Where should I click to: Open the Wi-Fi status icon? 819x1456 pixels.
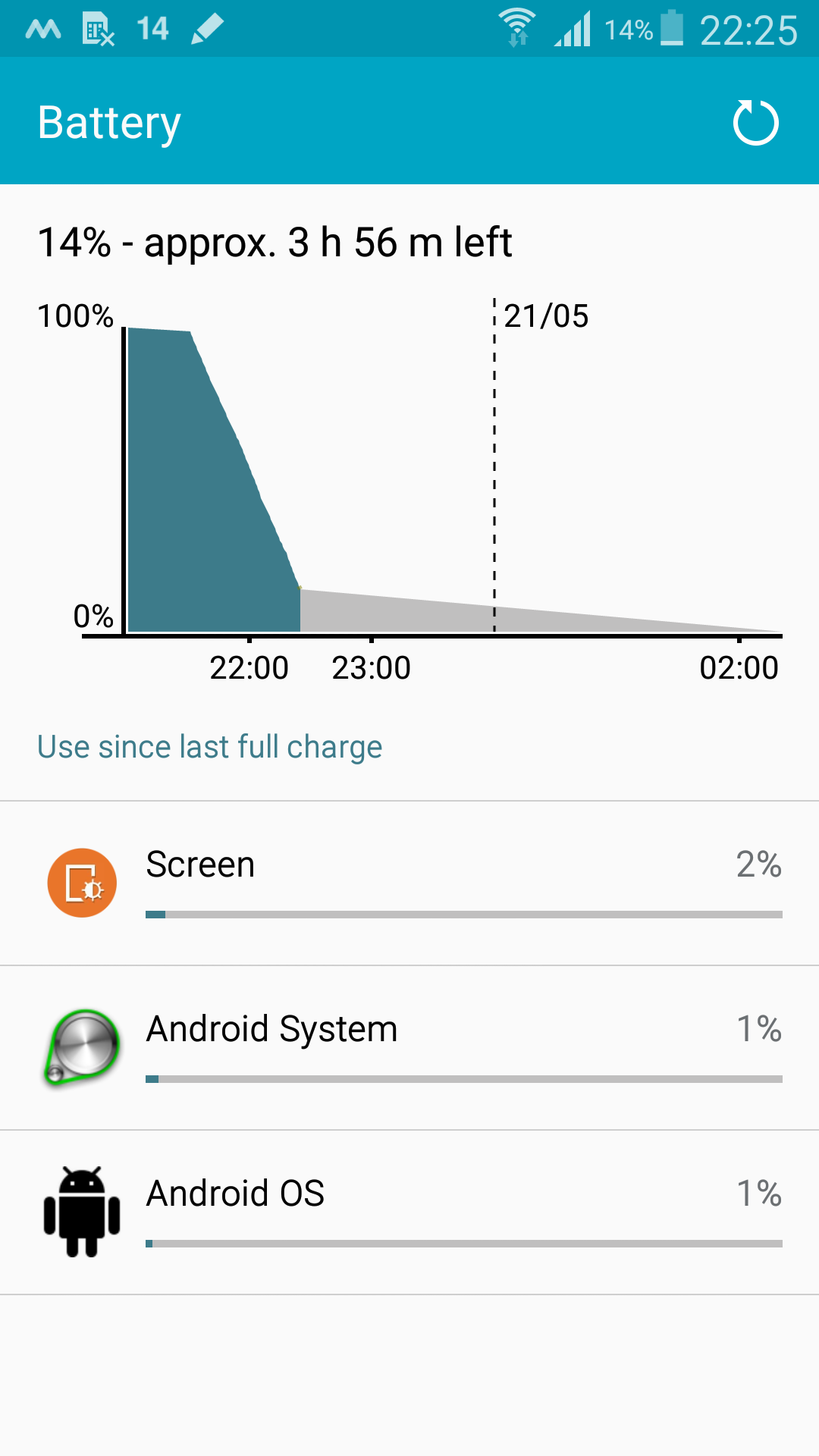(519, 29)
